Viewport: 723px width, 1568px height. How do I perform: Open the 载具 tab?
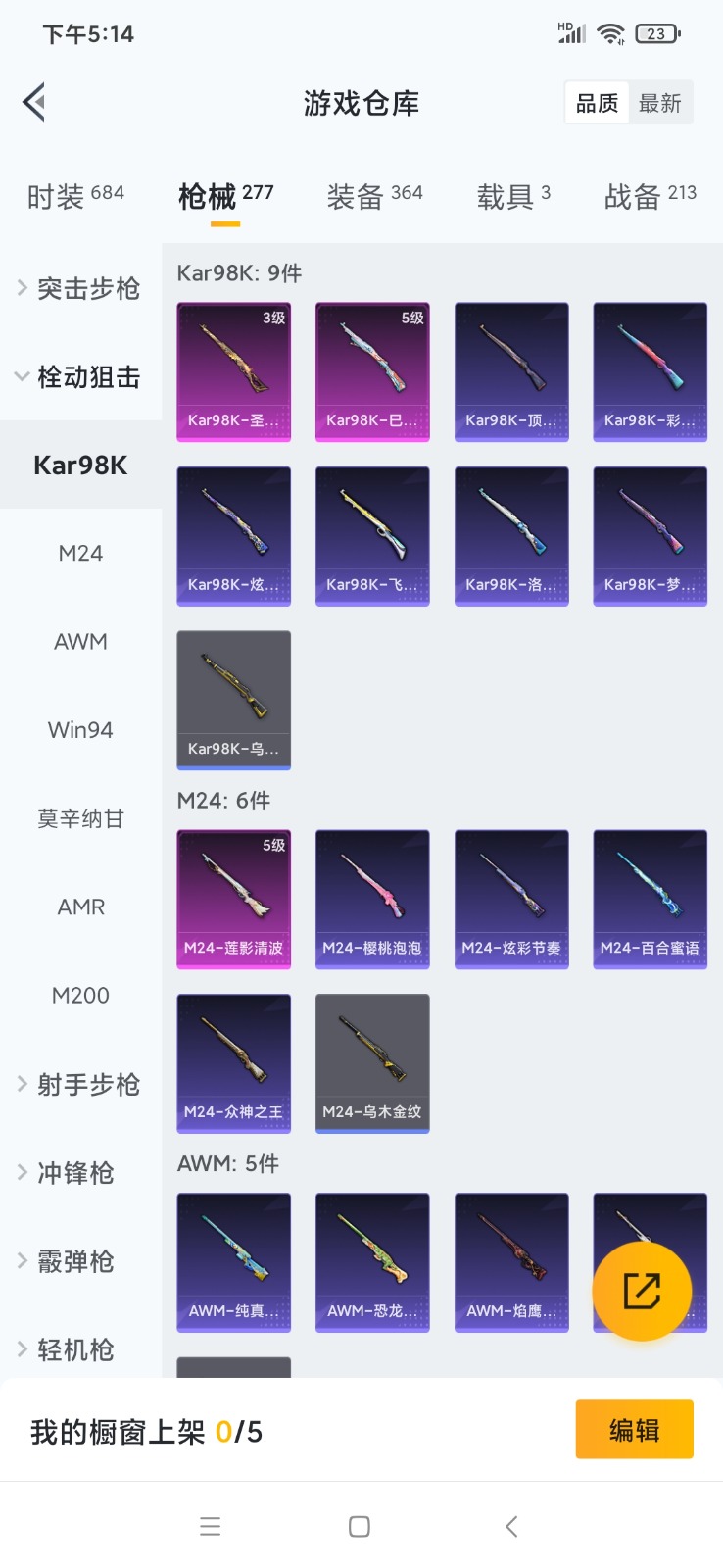[x=512, y=196]
